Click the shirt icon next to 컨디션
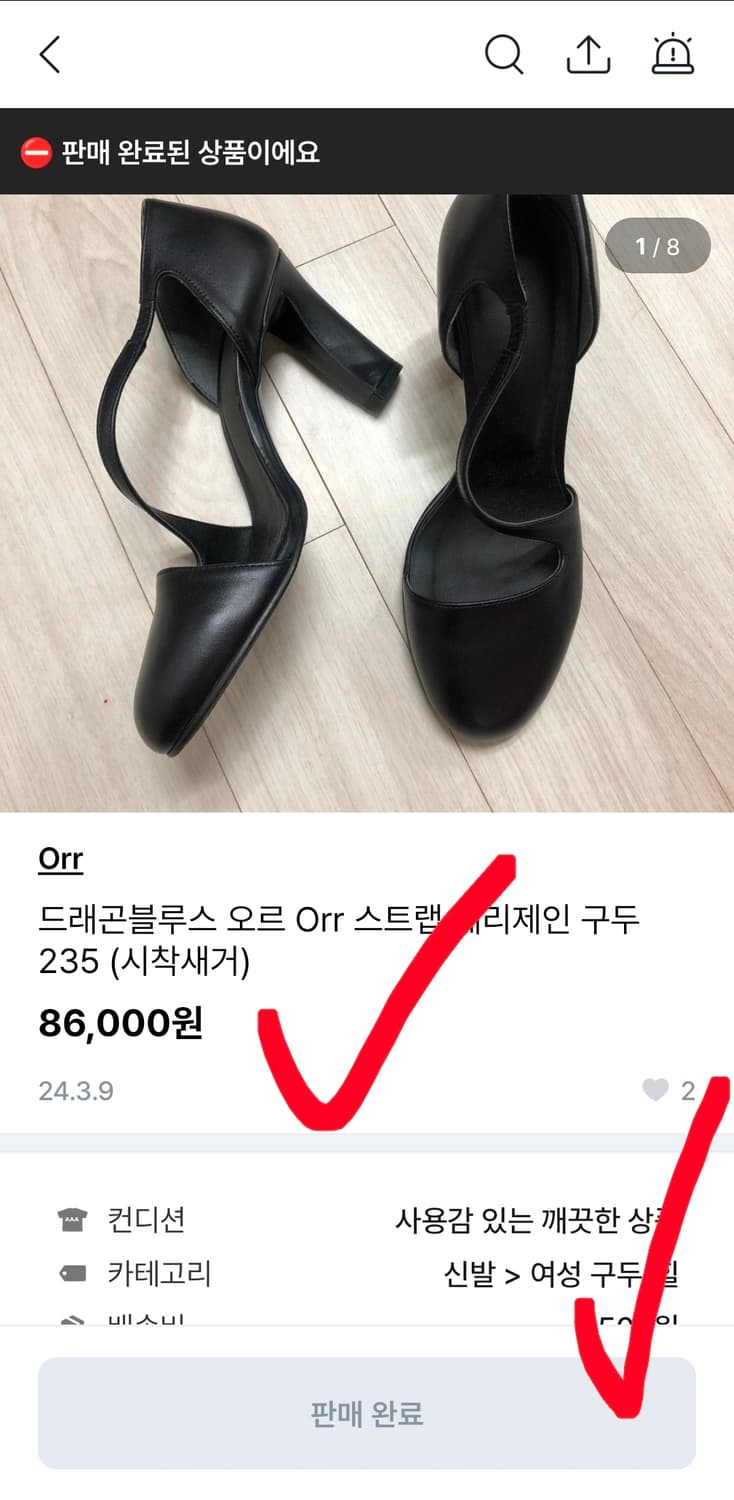Viewport: 734px width, 1500px height. (x=71, y=1219)
